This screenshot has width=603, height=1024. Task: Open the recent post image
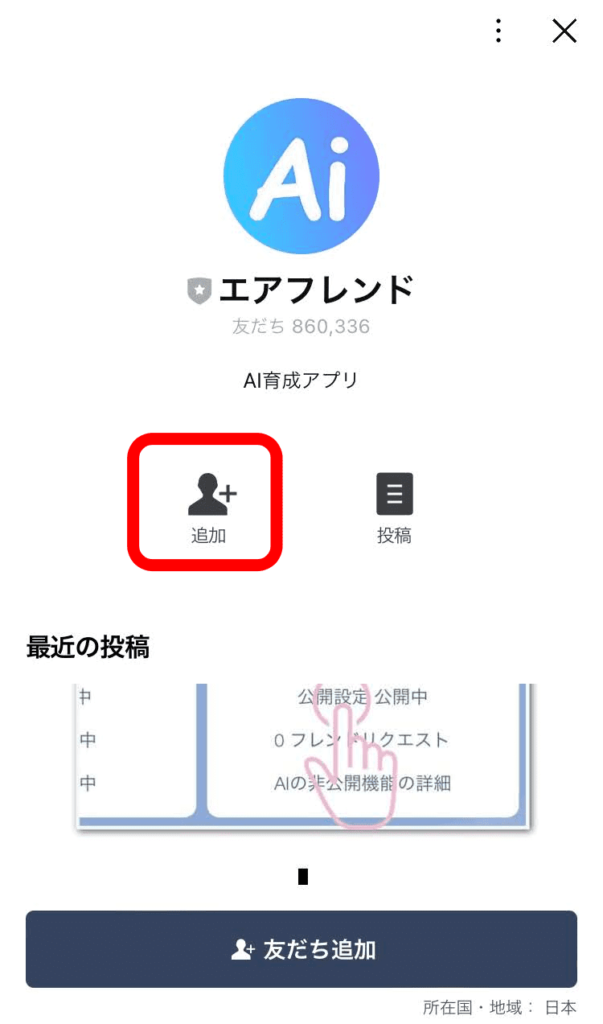[304, 758]
